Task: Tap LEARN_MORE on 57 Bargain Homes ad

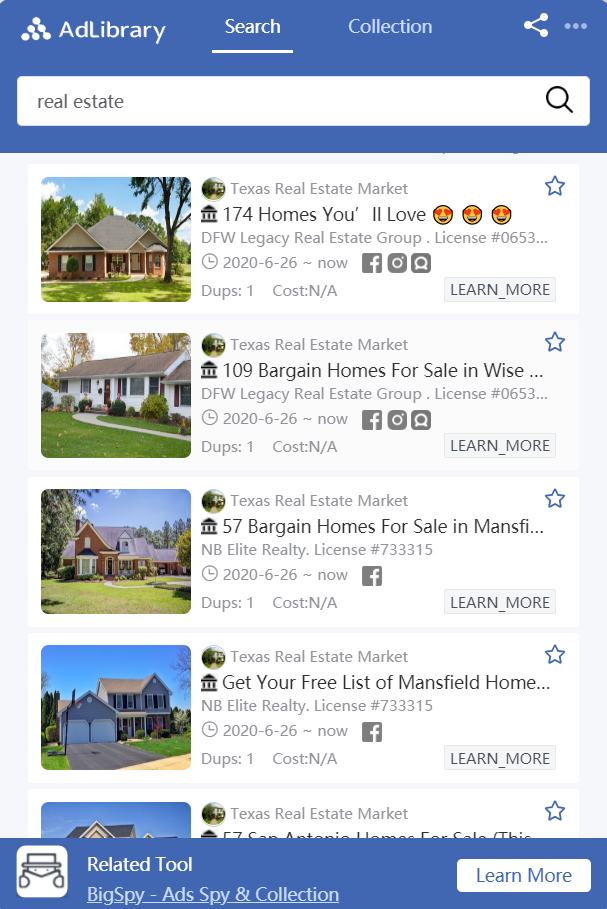Action: pyautogui.click(x=499, y=602)
